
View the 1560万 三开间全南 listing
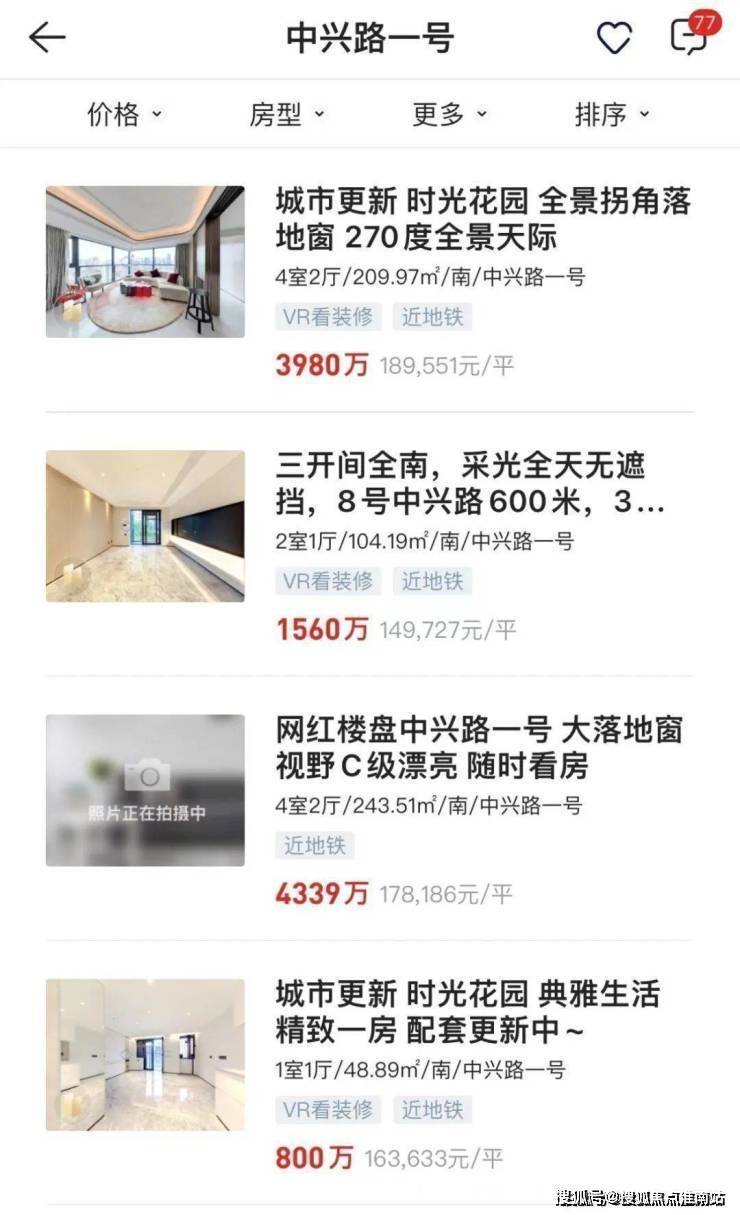[x=370, y=545]
